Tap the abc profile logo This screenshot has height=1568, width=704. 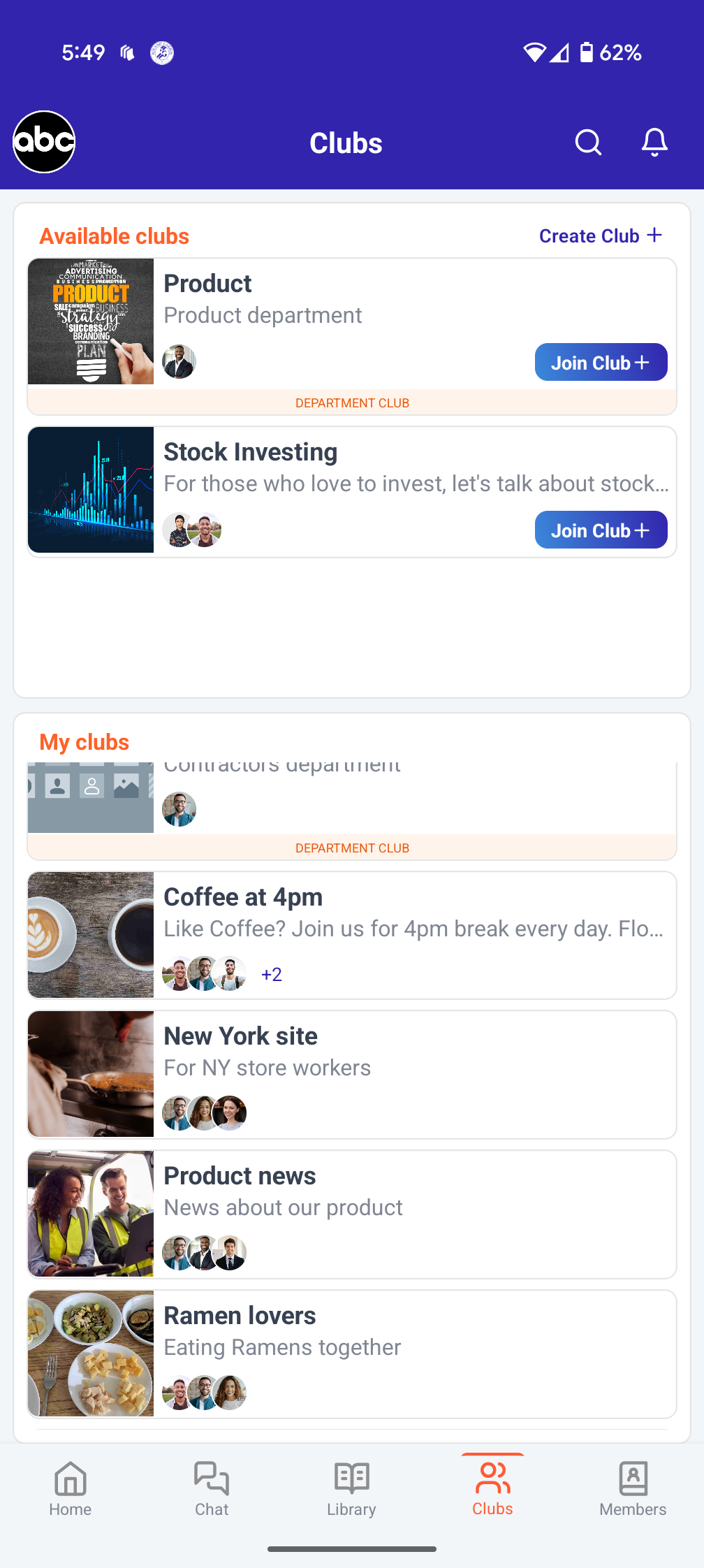pos(44,142)
